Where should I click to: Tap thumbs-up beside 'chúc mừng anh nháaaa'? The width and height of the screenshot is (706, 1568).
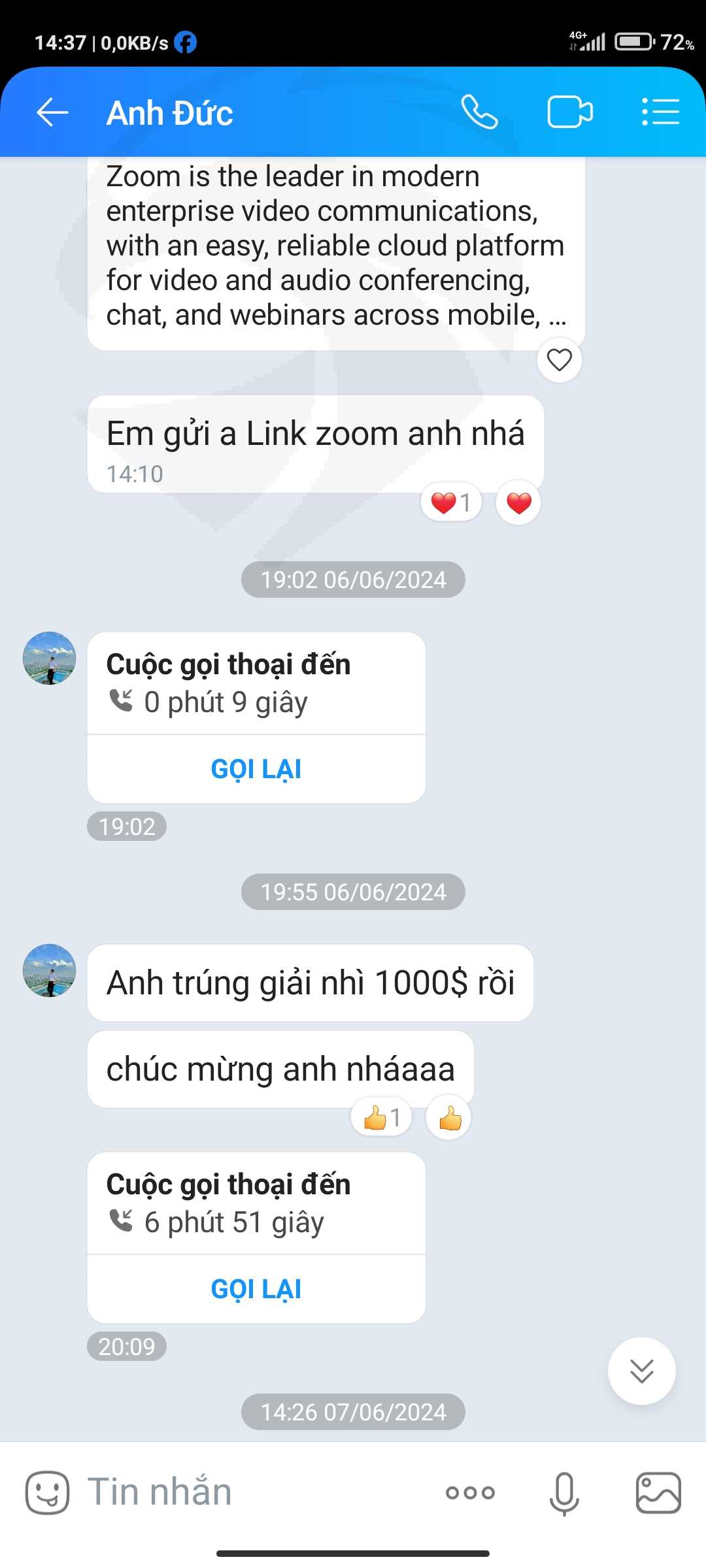coord(449,1118)
